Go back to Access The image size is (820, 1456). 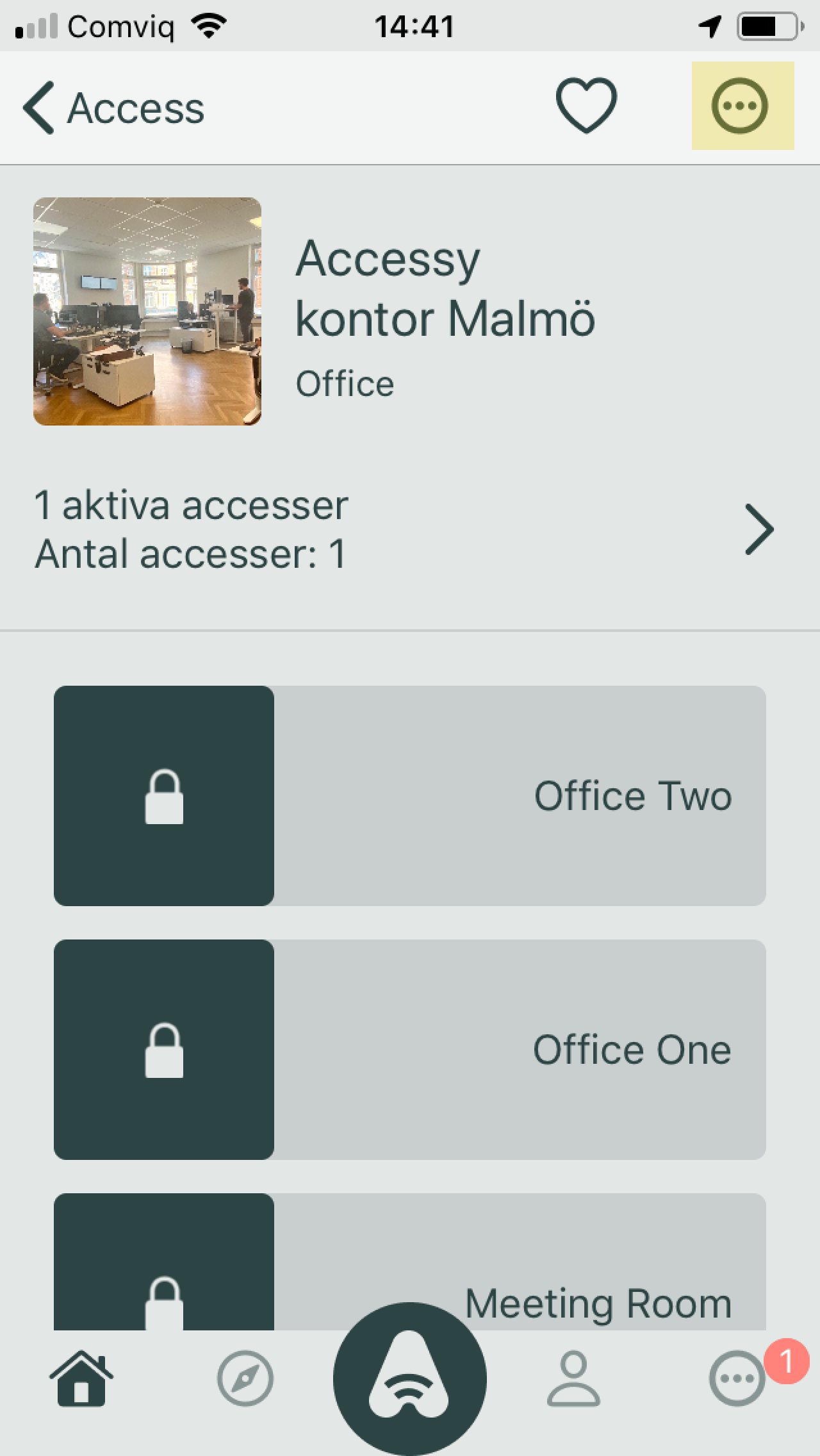click(x=113, y=108)
